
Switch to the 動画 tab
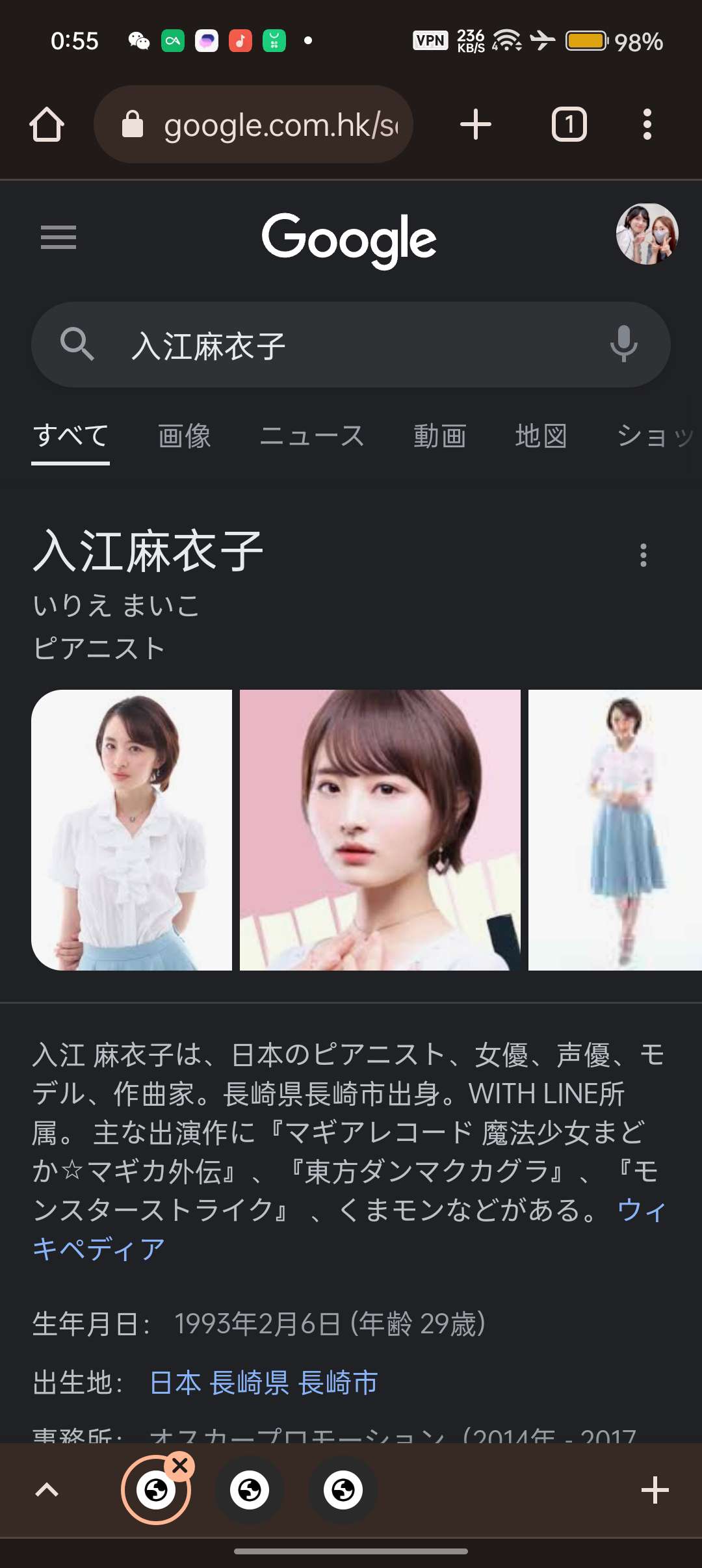coord(440,436)
